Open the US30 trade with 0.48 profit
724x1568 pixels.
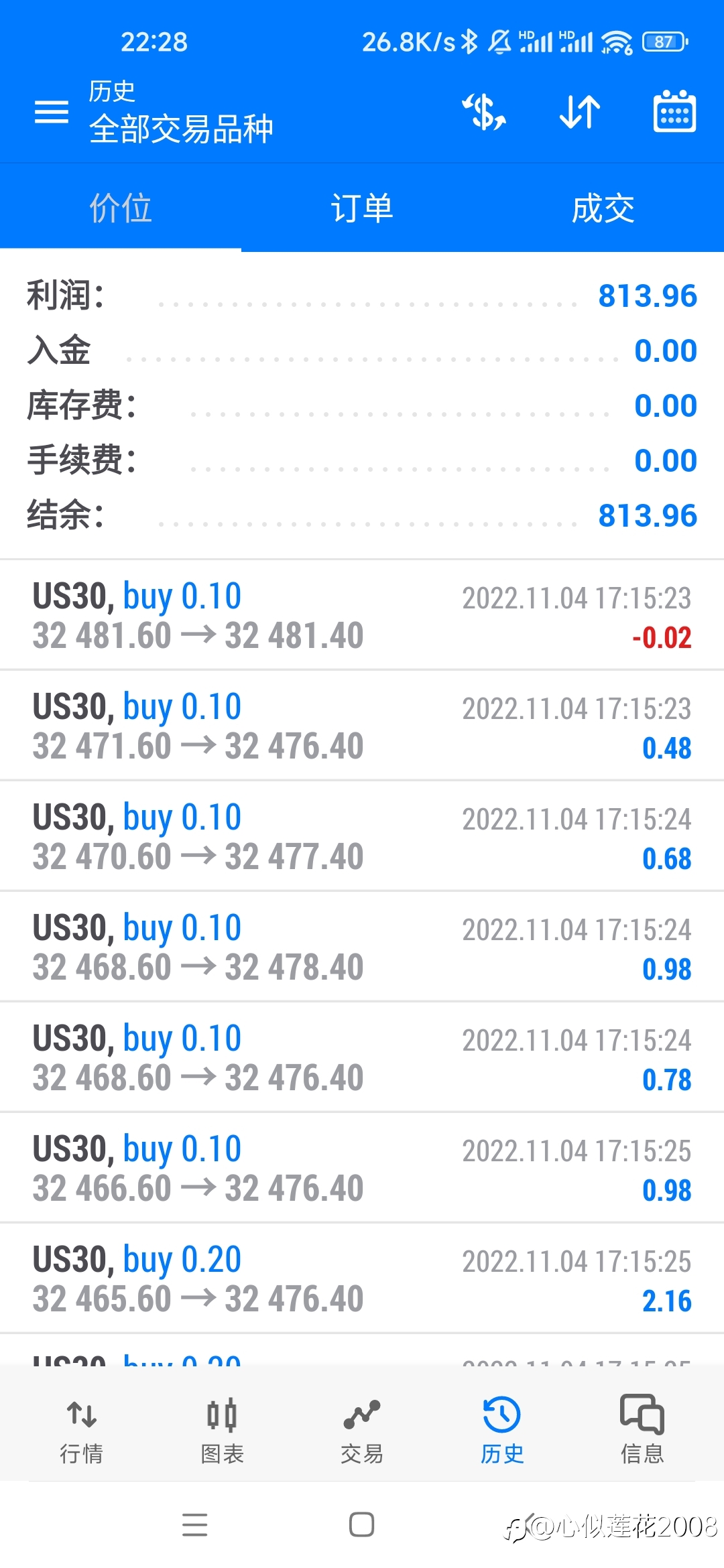click(x=362, y=726)
